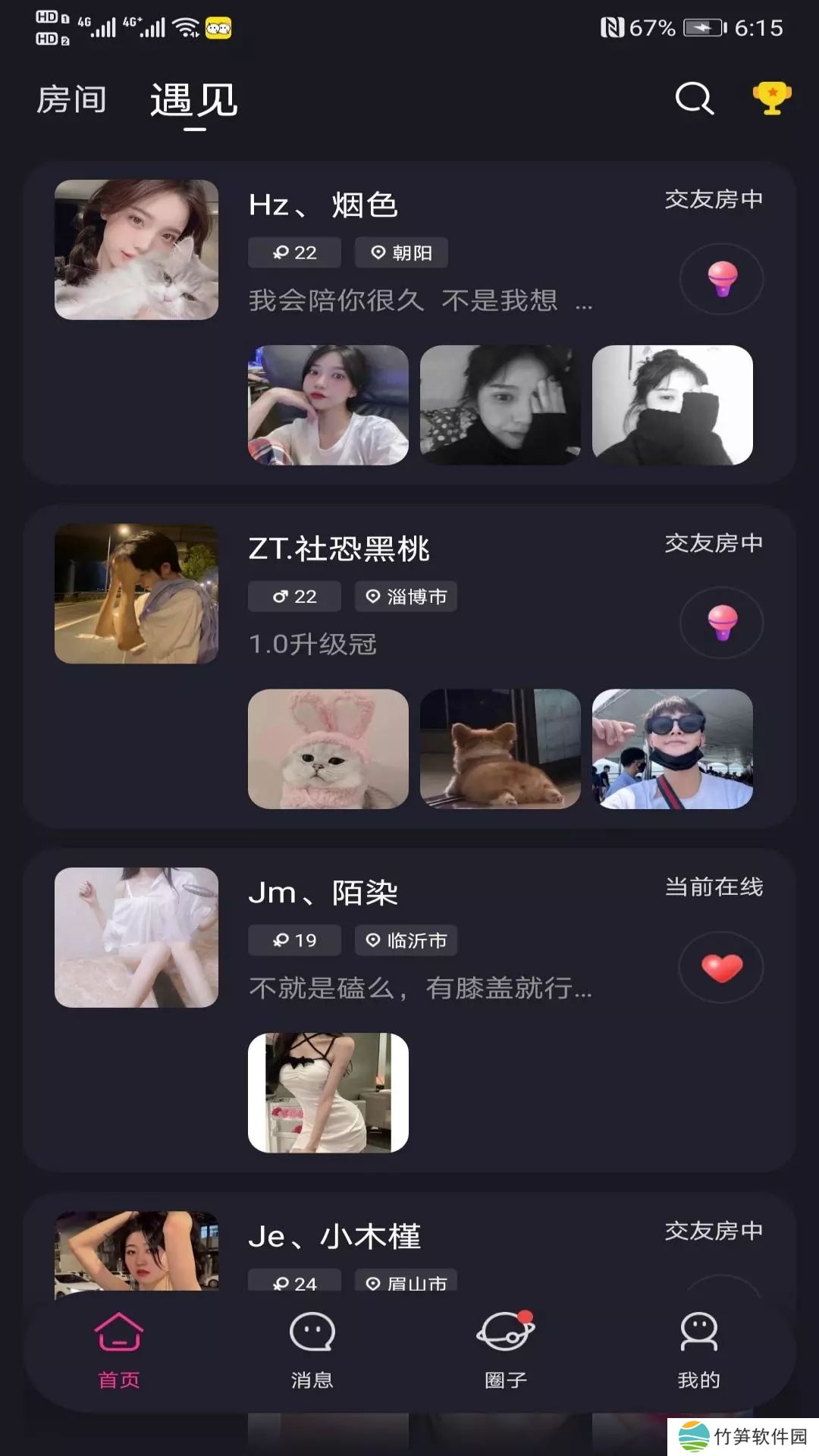
Task: Open the search icon
Action: pyautogui.click(x=694, y=98)
